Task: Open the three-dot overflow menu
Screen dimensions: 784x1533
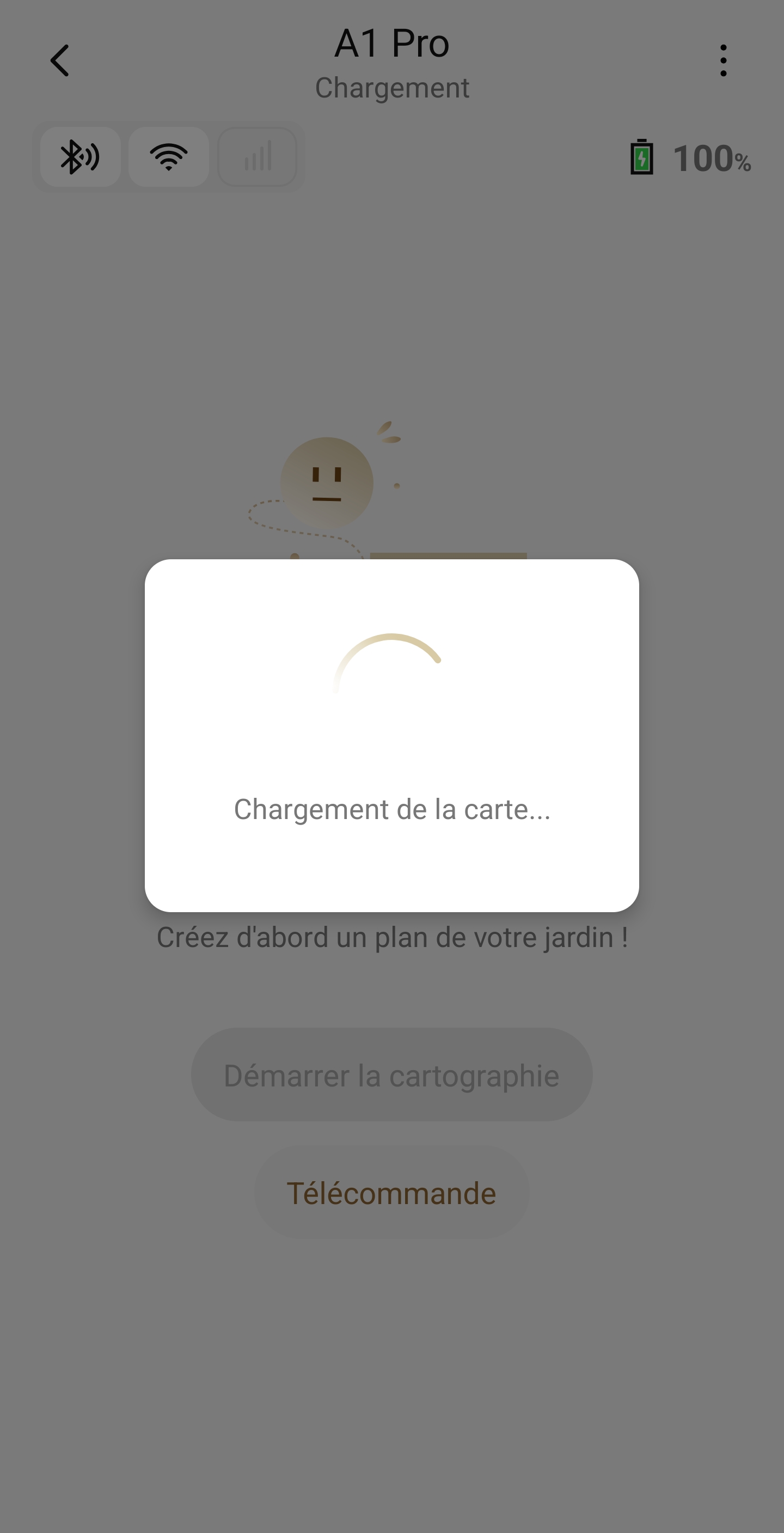Action: pos(722,60)
